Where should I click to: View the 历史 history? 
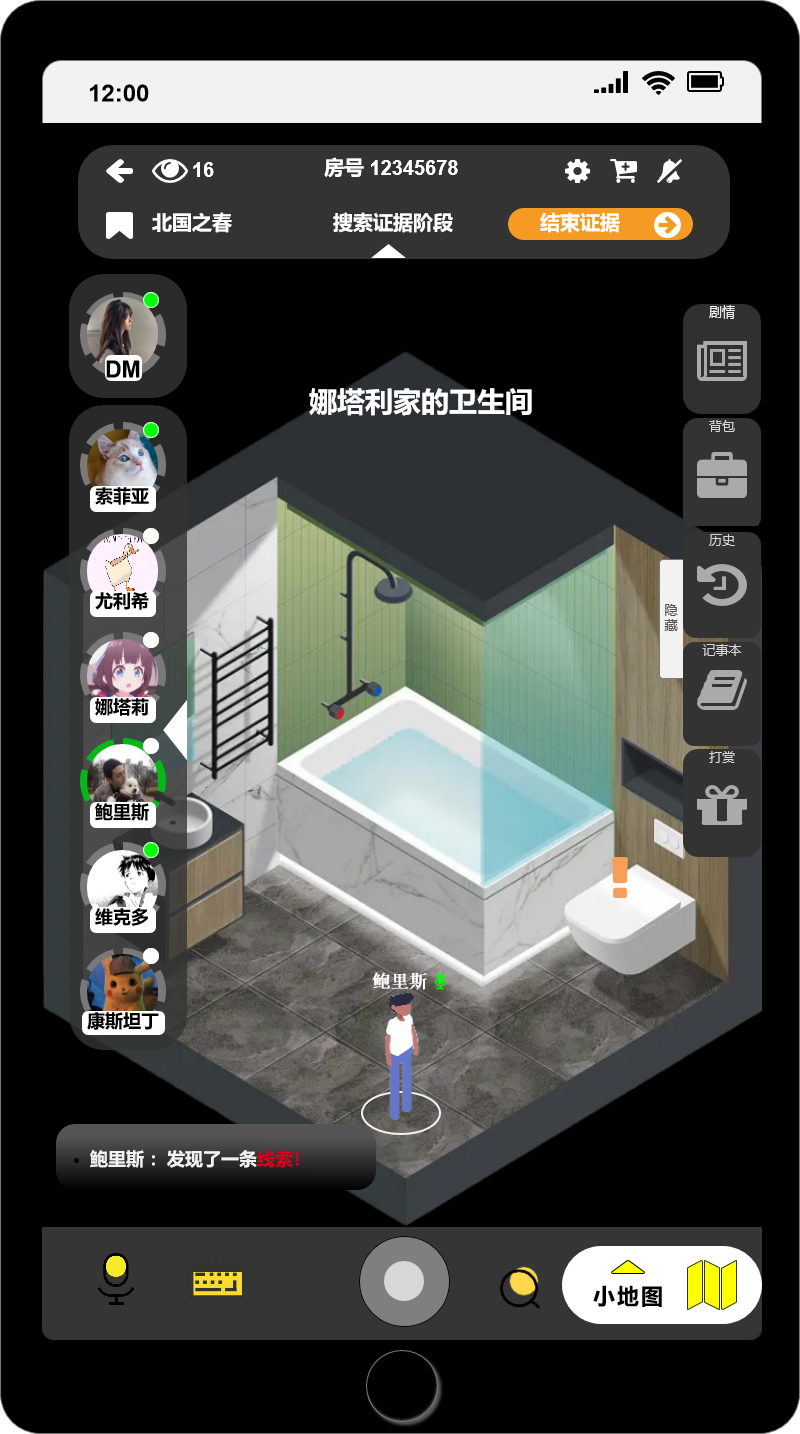click(x=721, y=585)
